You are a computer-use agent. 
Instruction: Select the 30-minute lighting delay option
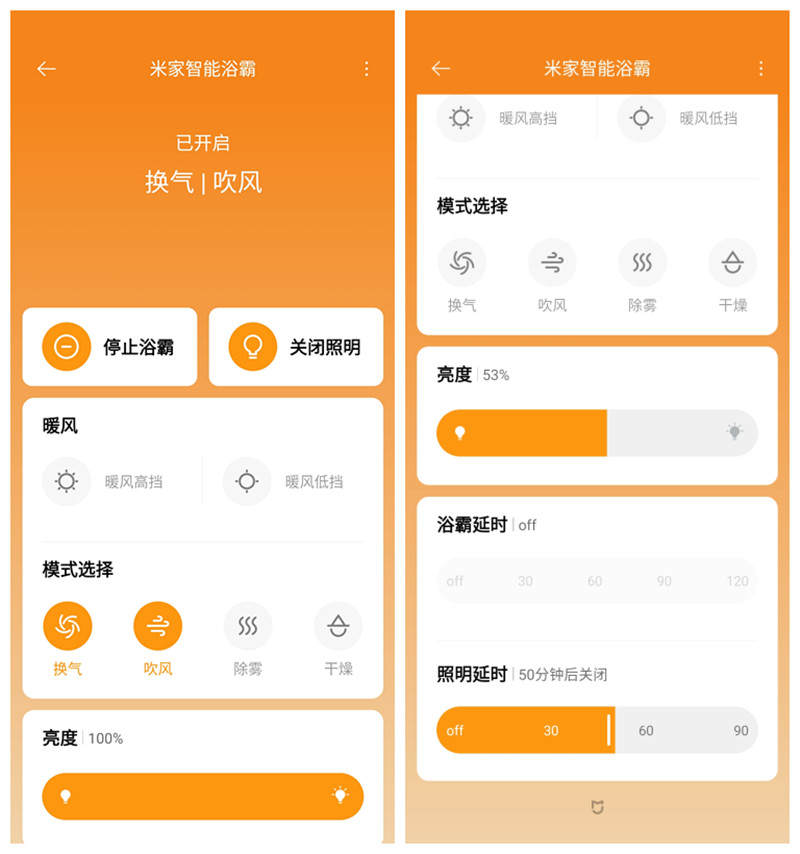coord(550,730)
